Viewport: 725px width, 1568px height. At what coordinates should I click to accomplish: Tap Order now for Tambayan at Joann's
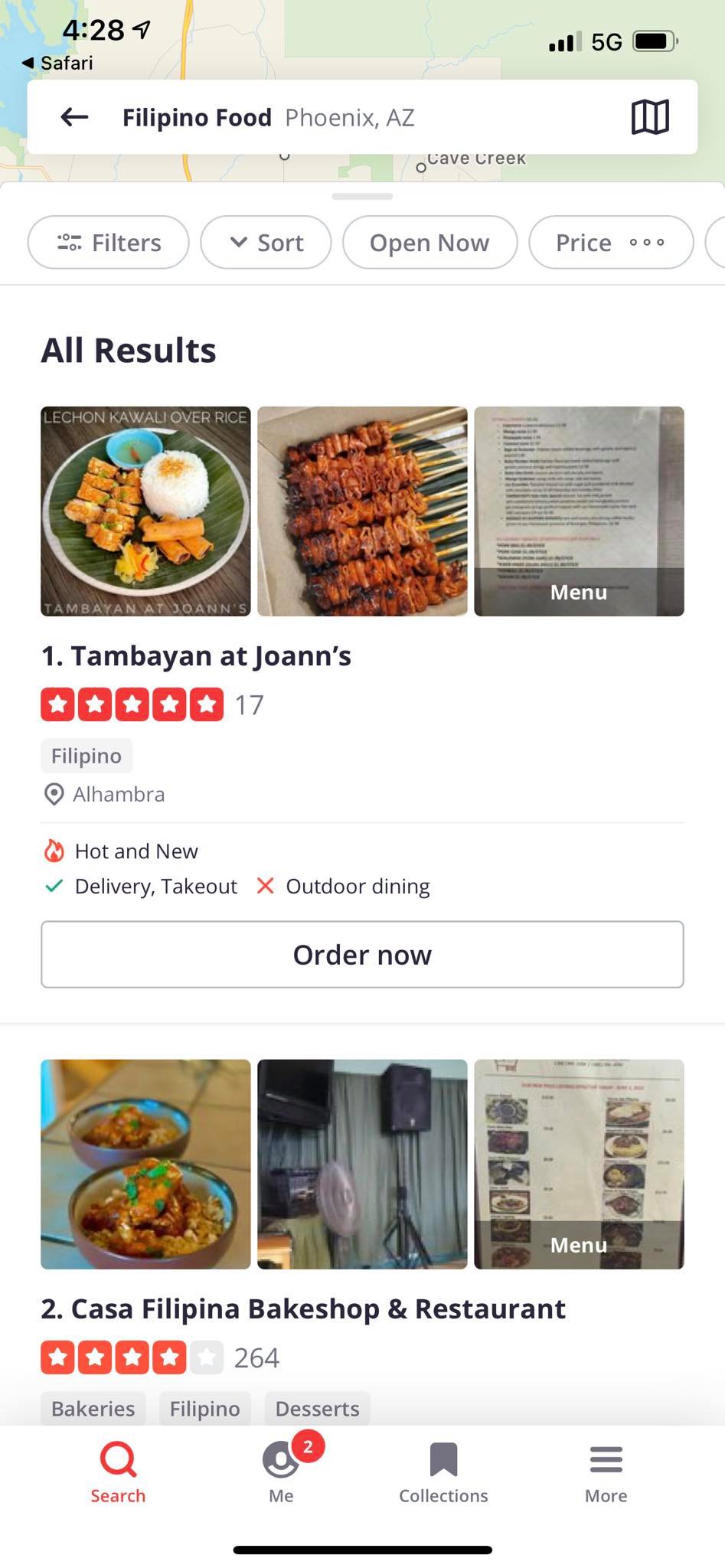[362, 955]
